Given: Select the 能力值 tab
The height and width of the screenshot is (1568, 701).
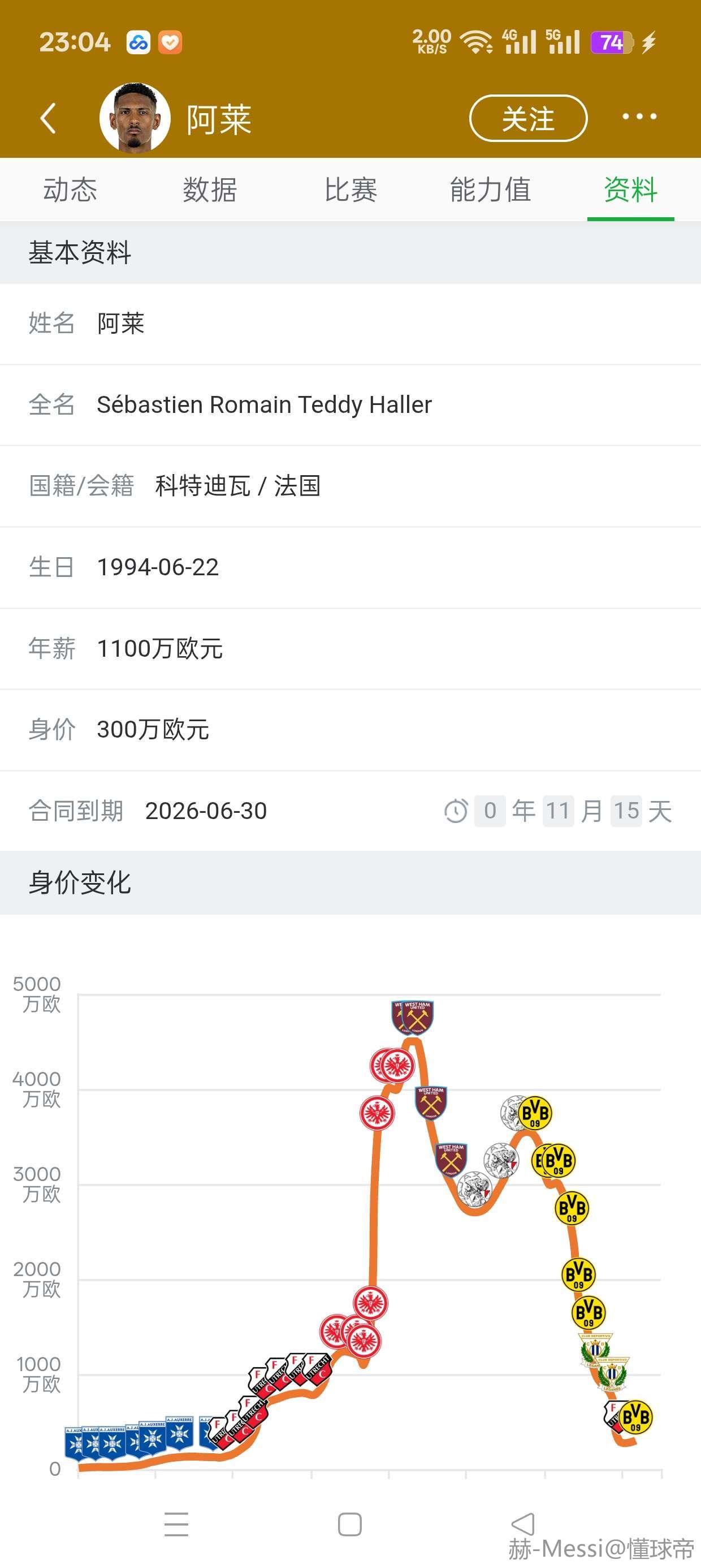Looking at the screenshot, I should click(x=491, y=189).
